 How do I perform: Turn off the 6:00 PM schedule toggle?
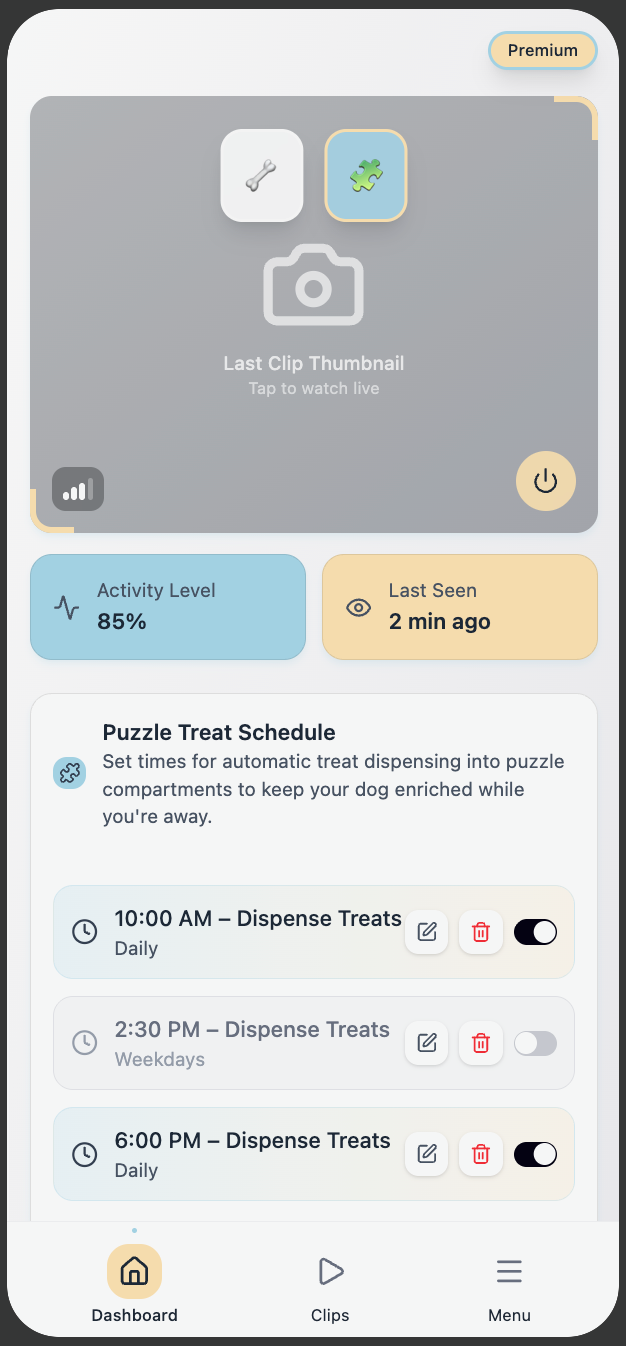pos(535,1154)
